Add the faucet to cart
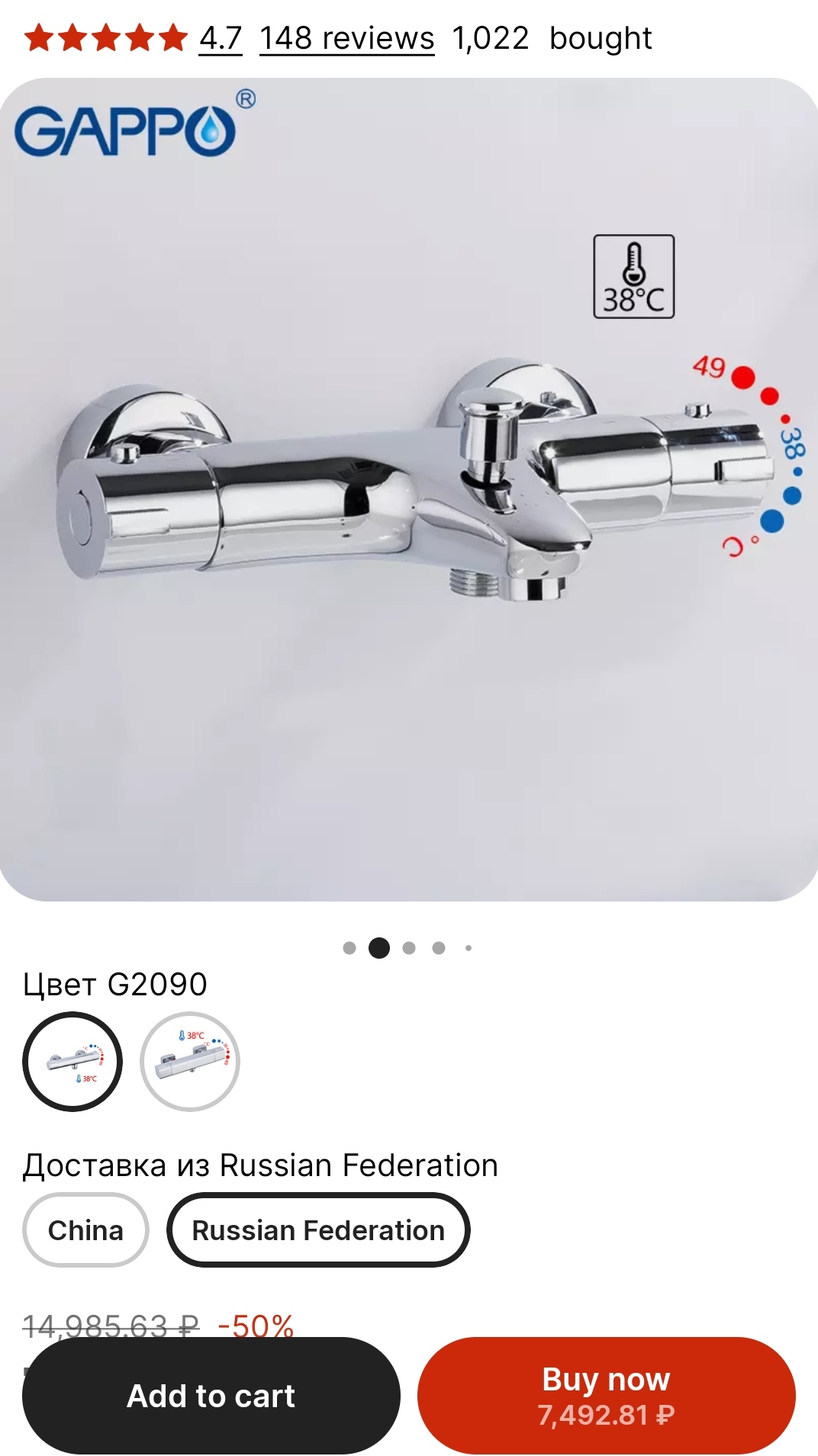 point(211,1396)
